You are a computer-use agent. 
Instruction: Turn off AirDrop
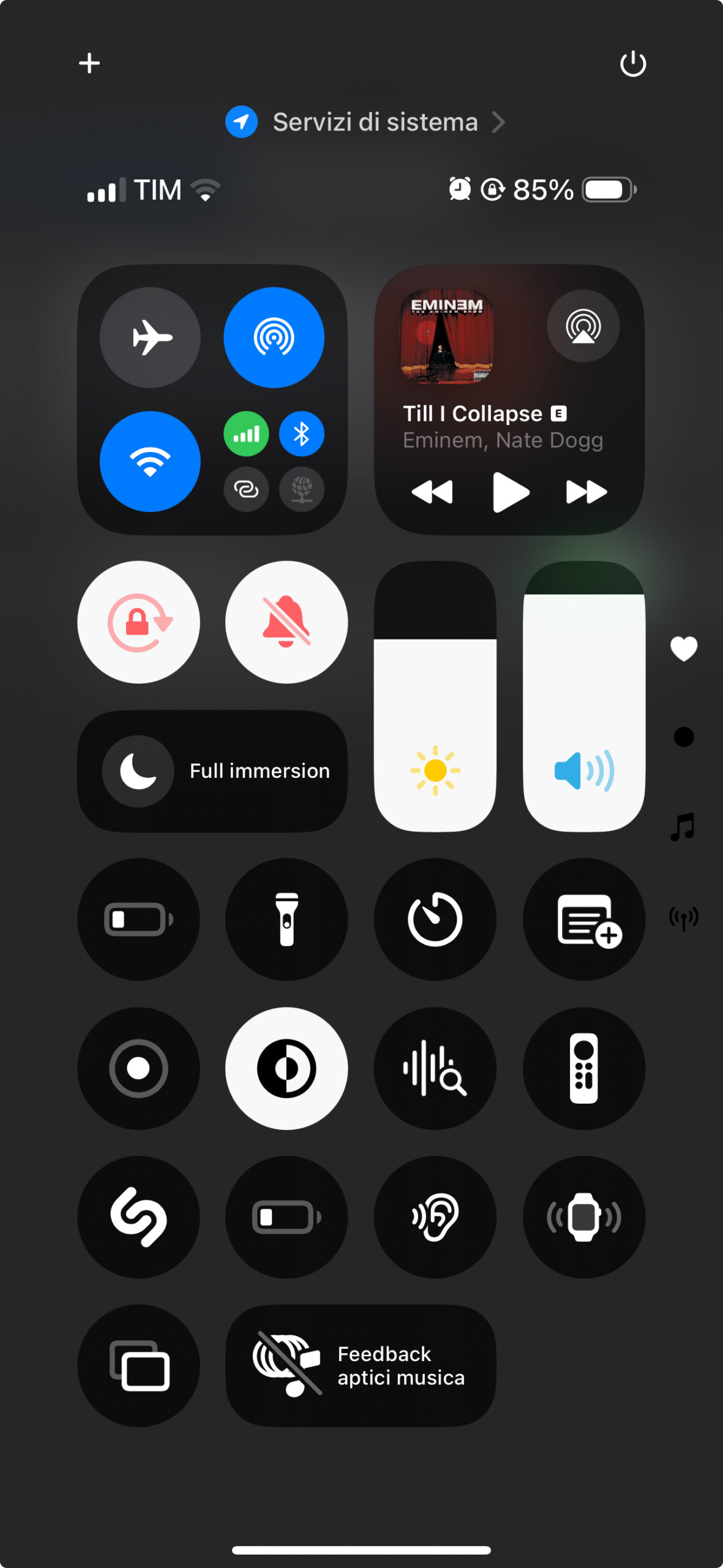[274, 337]
